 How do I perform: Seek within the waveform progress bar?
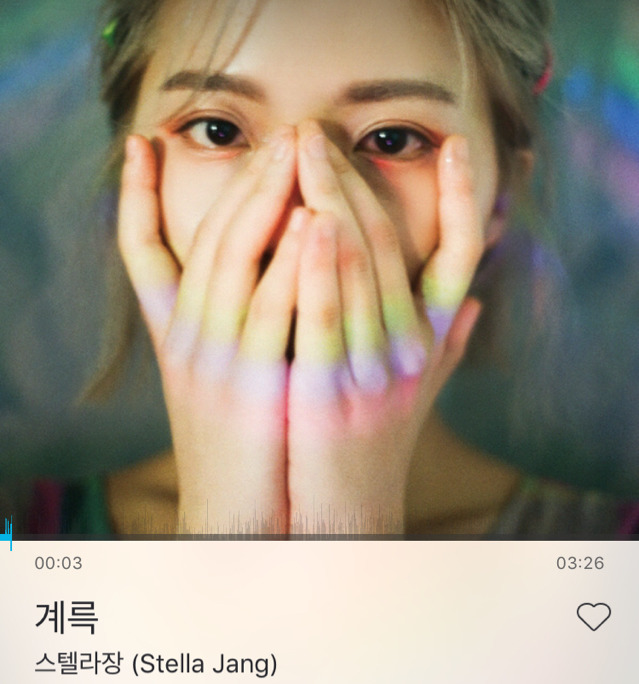click(320, 526)
